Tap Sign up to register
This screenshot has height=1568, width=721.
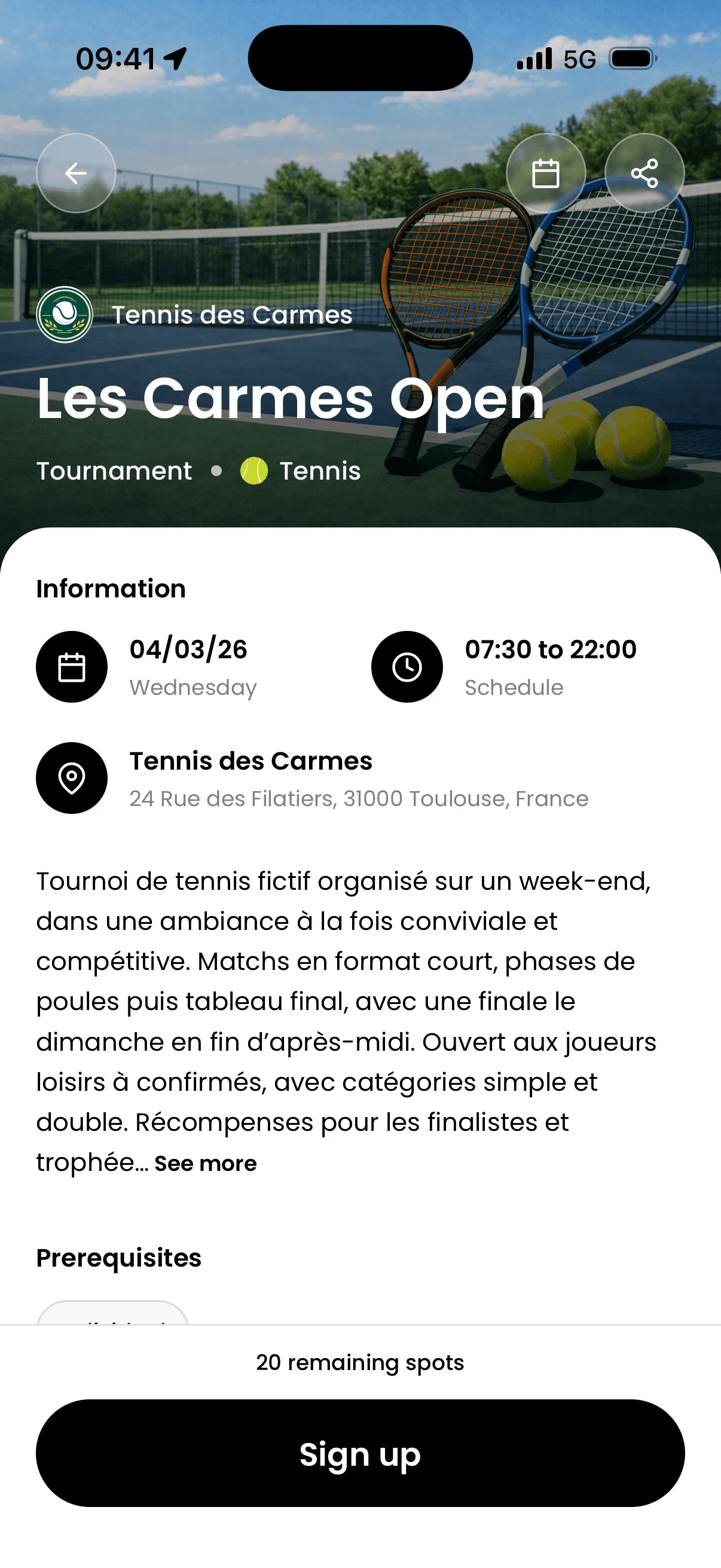(x=360, y=1455)
